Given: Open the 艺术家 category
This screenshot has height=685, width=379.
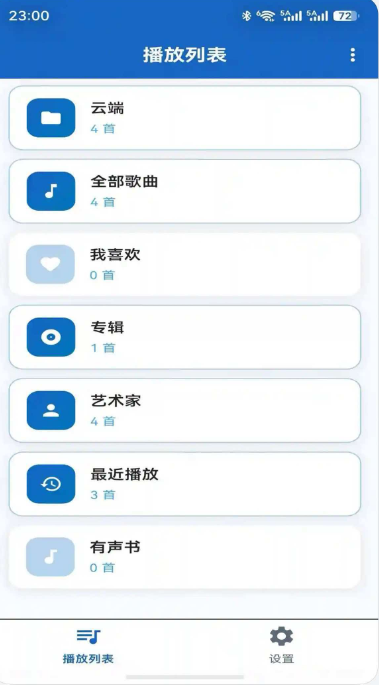Looking at the screenshot, I should click(x=185, y=411).
